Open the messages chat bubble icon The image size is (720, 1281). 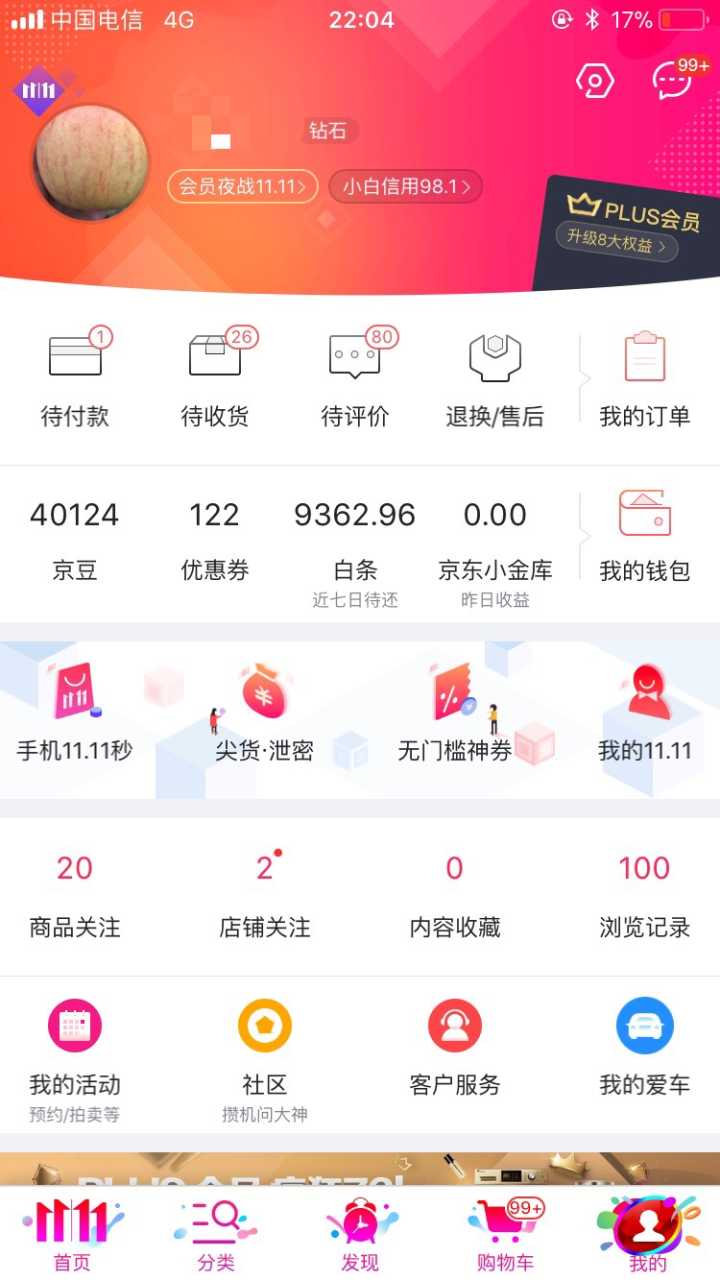click(673, 80)
